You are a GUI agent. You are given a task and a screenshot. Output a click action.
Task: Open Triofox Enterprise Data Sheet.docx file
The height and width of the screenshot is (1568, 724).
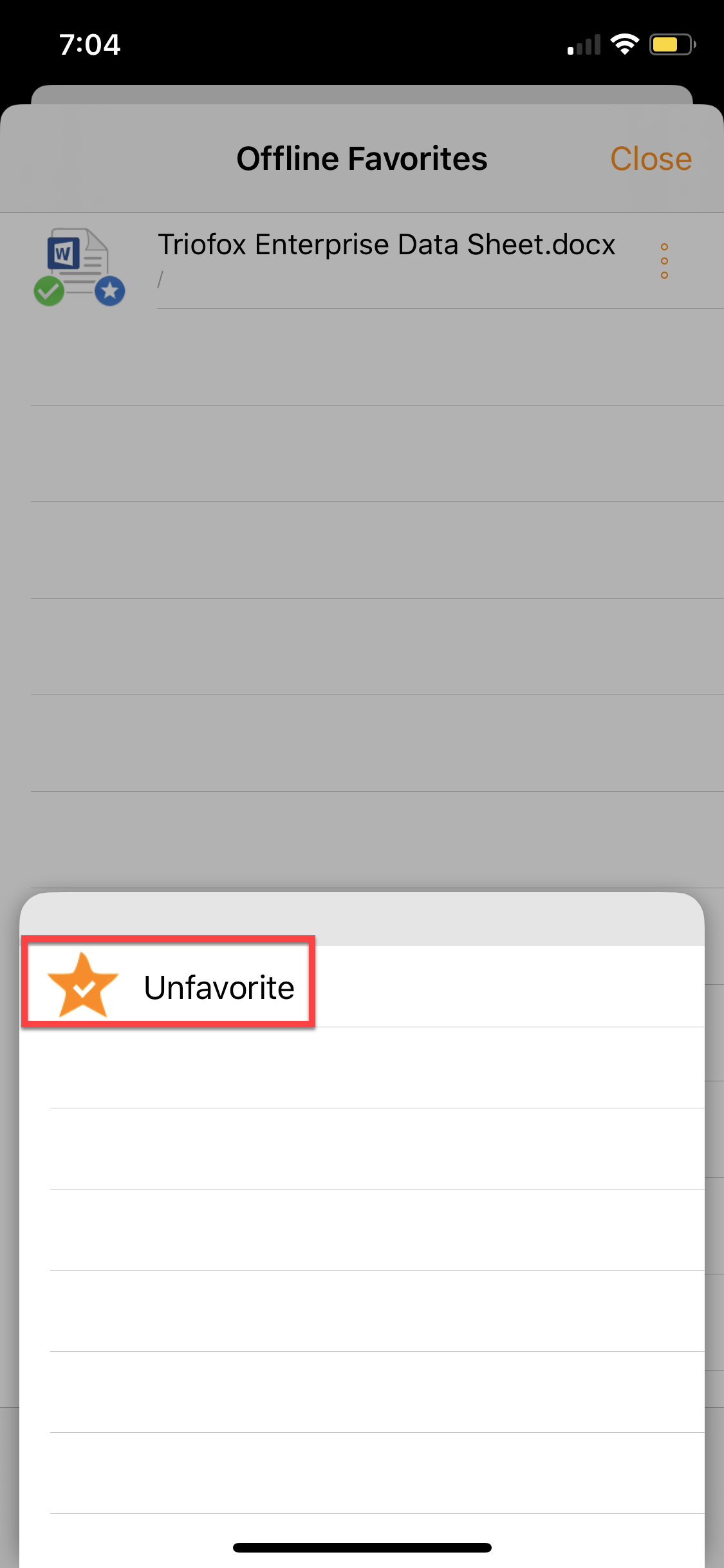click(x=386, y=245)
